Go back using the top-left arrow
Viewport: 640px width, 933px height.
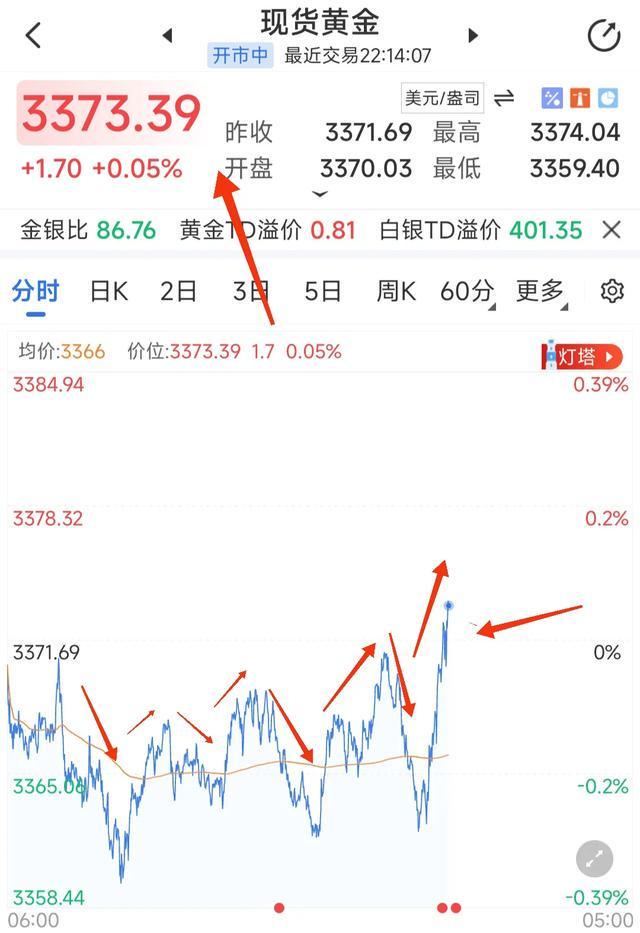(33, 36)
